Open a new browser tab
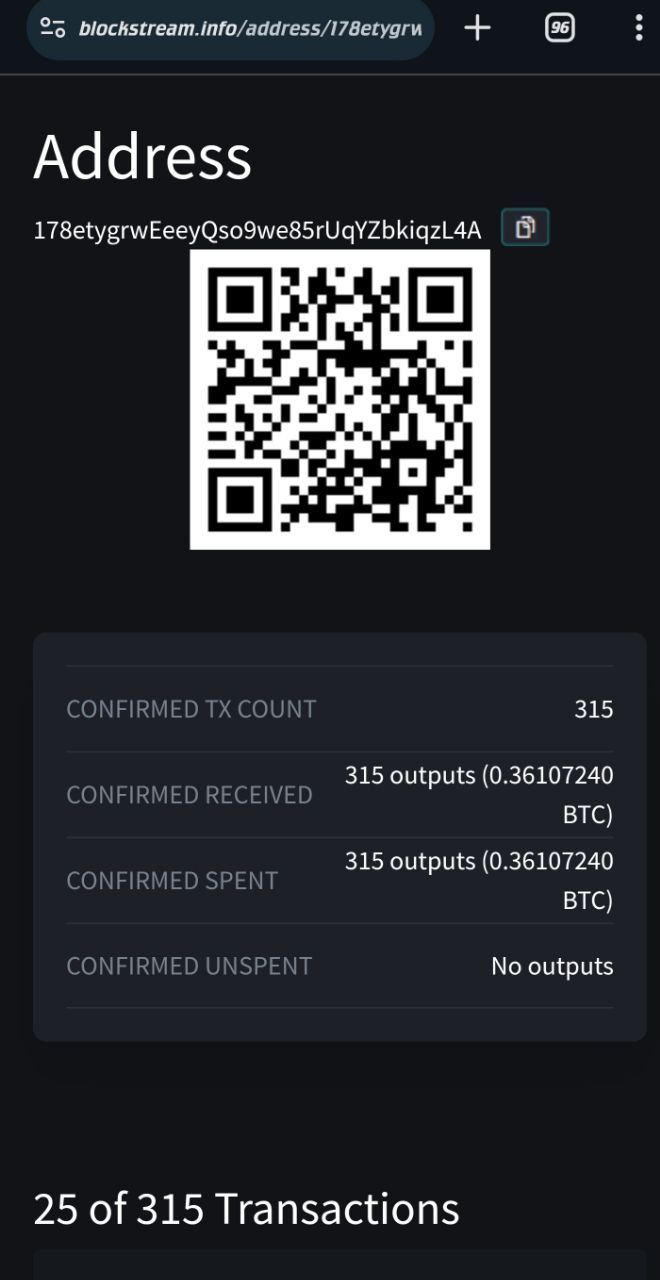Screen dimensions: 660x1280 (x=478, y=28)
